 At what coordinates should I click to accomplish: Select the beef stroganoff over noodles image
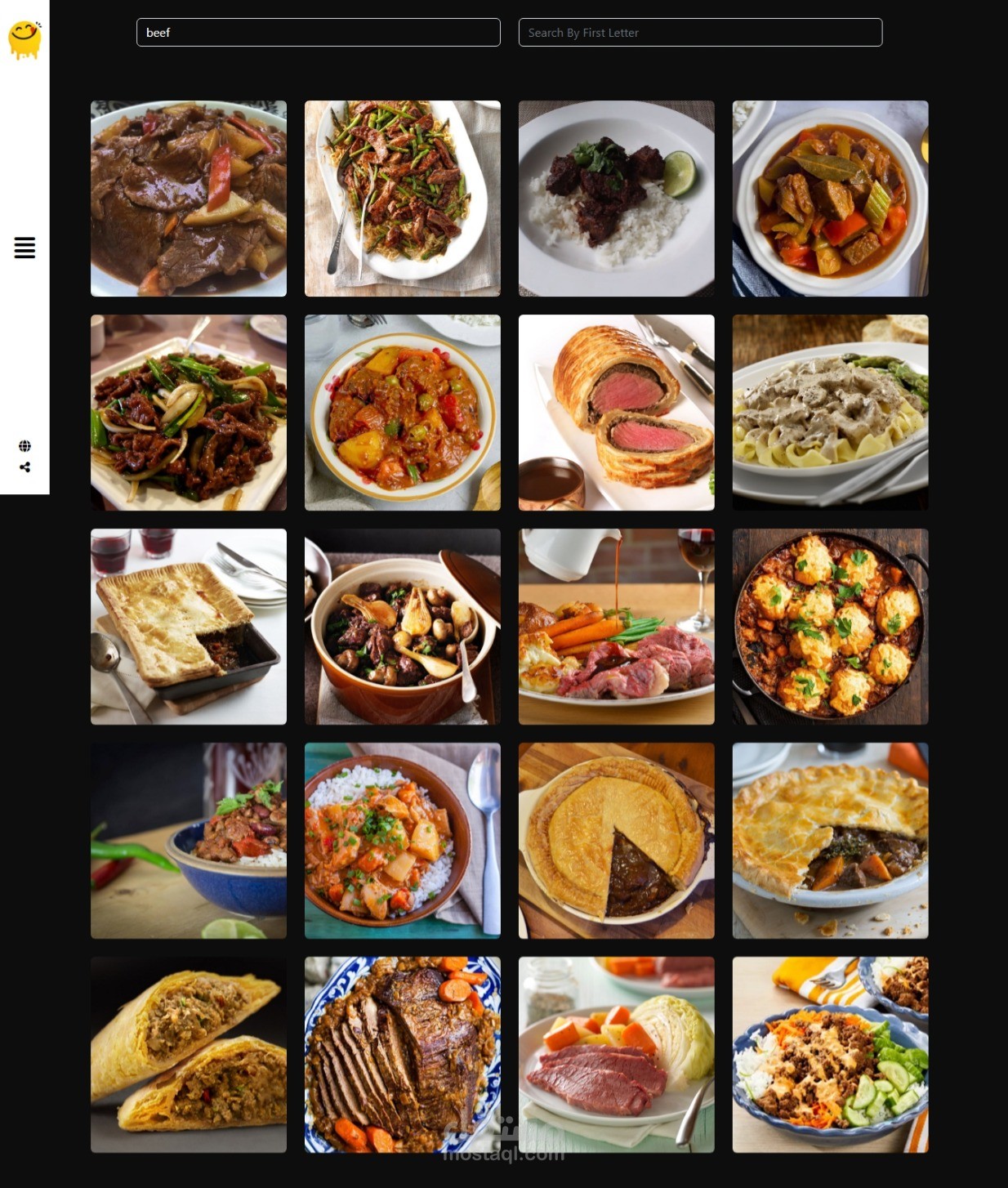pos(830,413)
